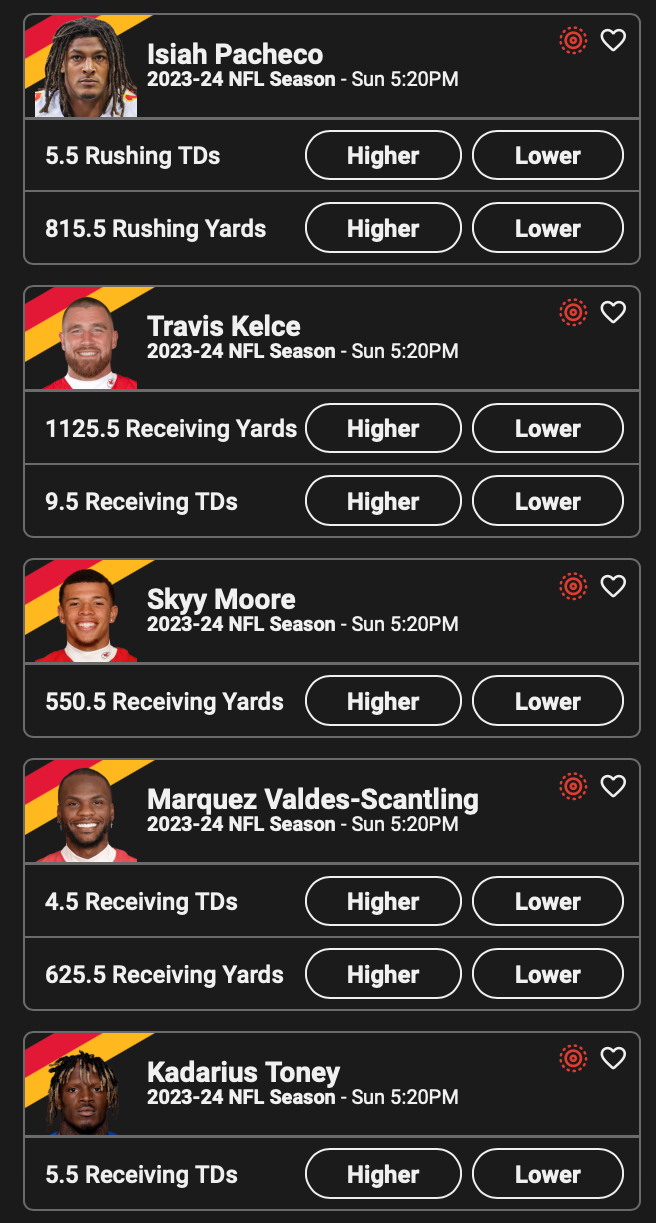Tap Lower on Valdes-Scantling 625.5 Receiving Yards
This screenshot has height=1223, width=656.
pos(547,975)
